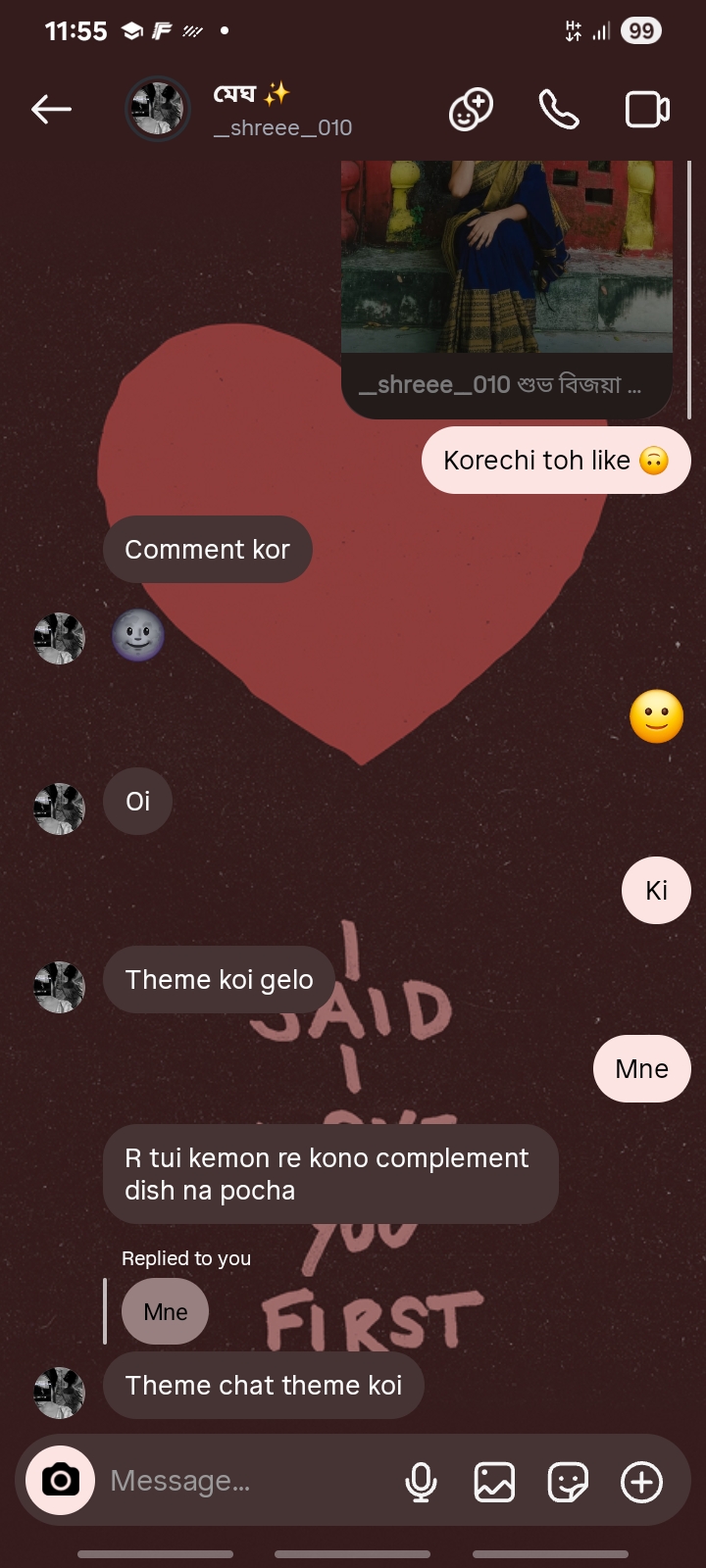Viewport: 706px width, 1568px height.
Task: Open the camera button
Action: [x=60, y=1480]
